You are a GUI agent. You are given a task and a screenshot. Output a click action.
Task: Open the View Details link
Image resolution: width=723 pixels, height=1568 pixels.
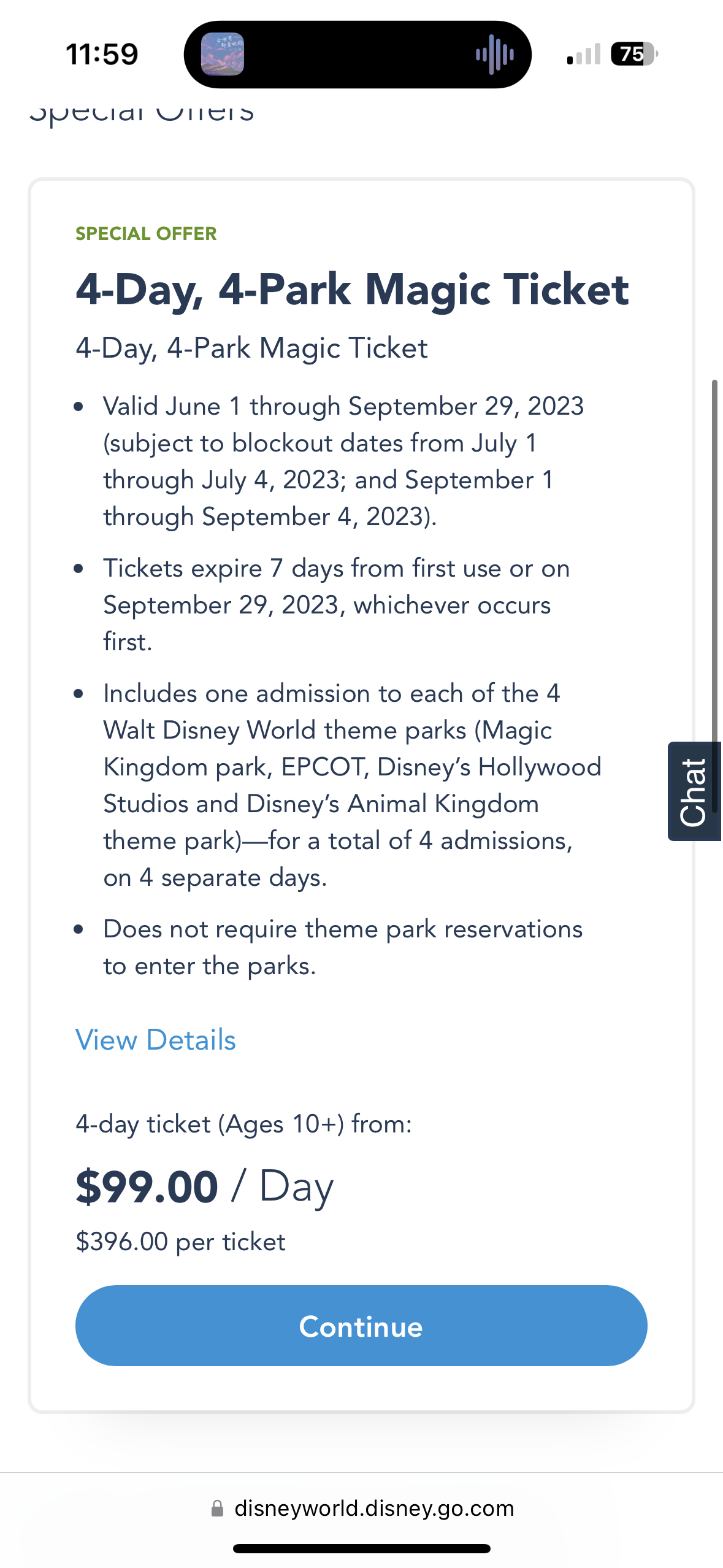[156, 1040]
